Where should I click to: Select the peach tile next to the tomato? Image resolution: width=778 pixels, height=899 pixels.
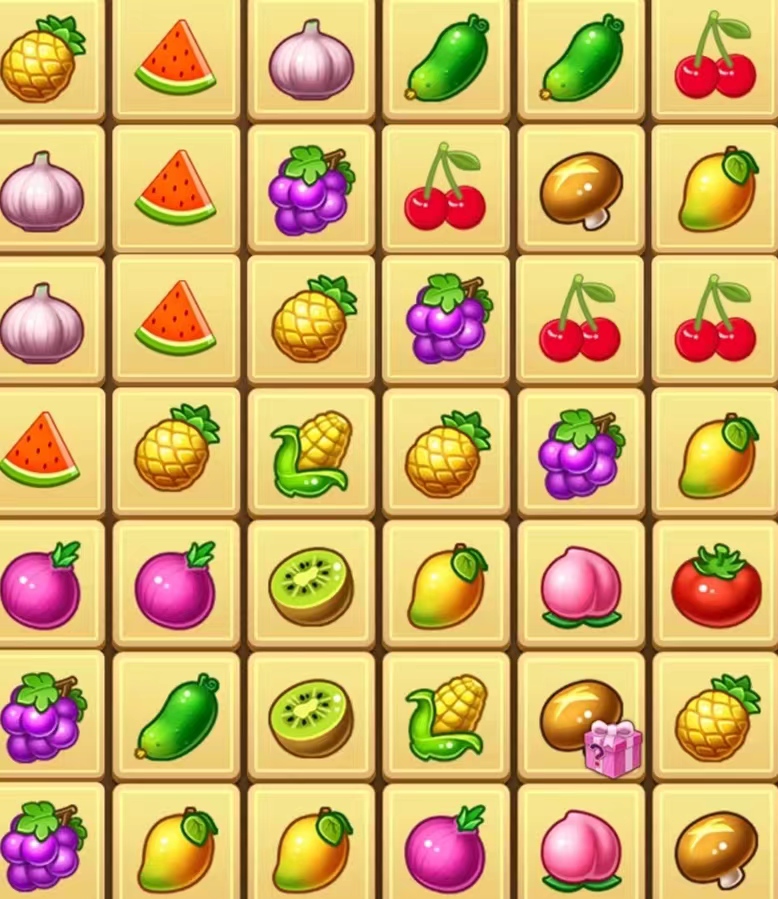[x=581, y=587]
